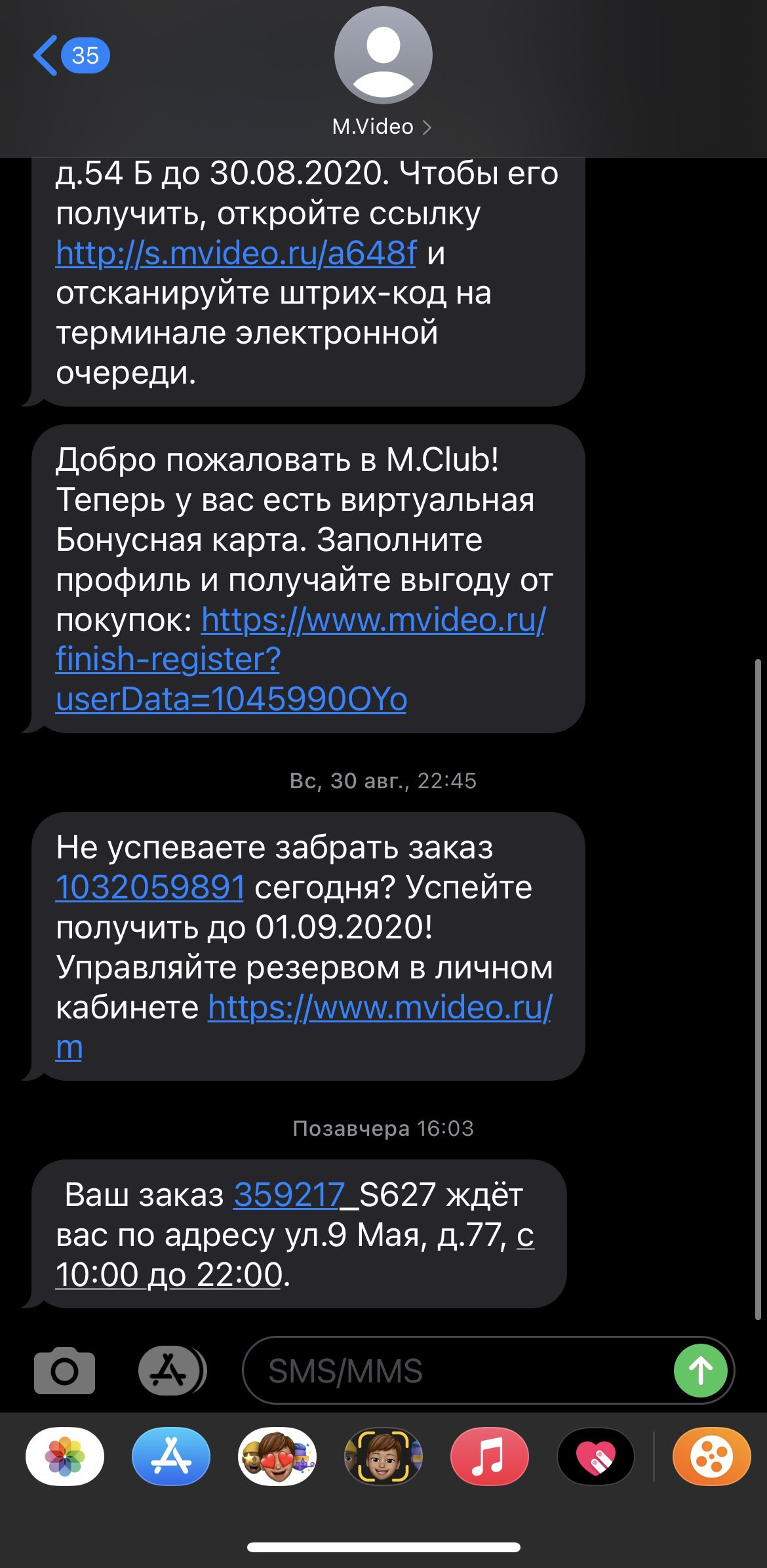The width and height of the screenshot is (767, 1568).
Task: Toggle the App Store apps drawer button
Action: point(172,1371)
